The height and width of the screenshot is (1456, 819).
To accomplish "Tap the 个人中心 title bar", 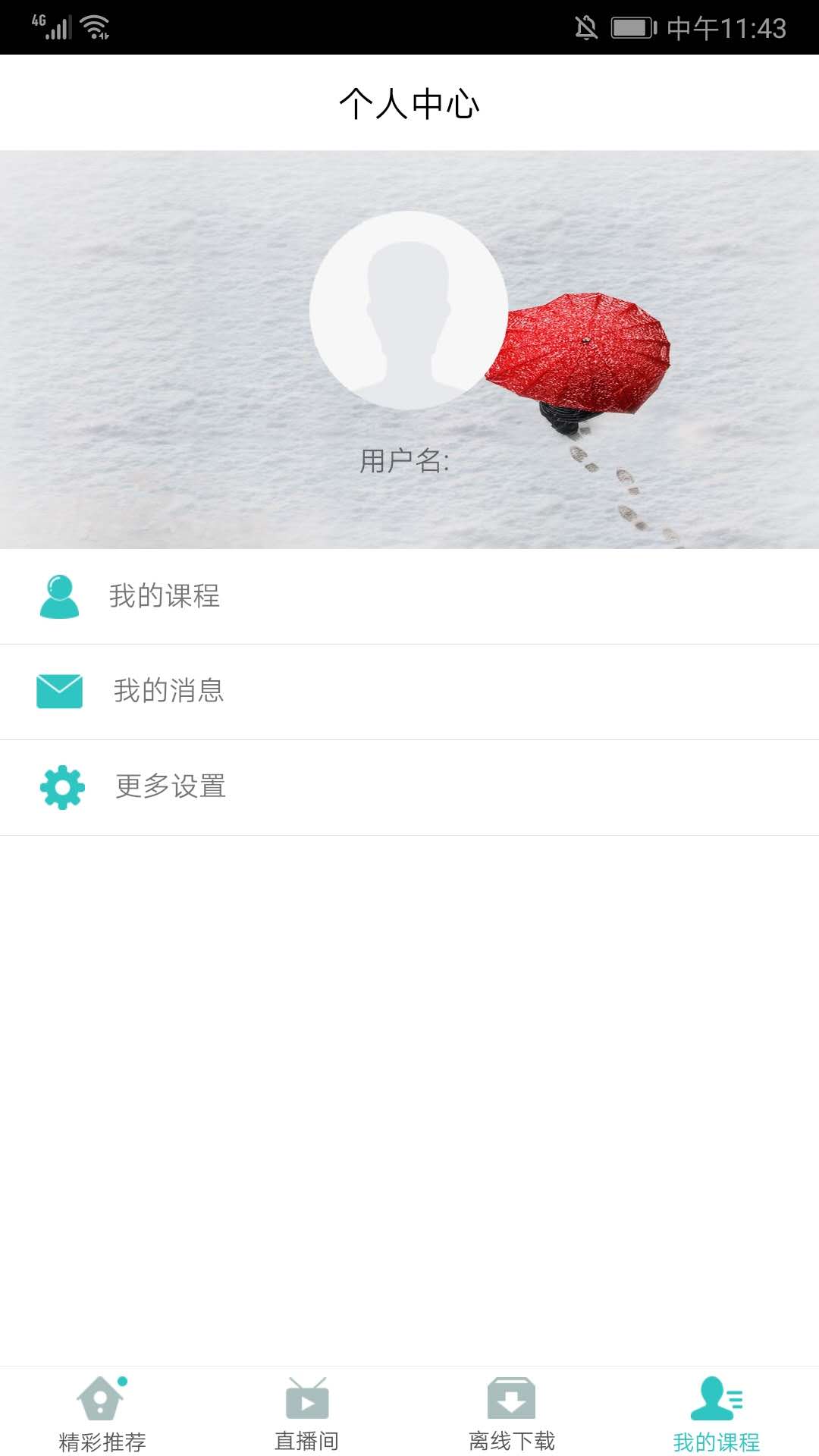I will click(409, 103).
